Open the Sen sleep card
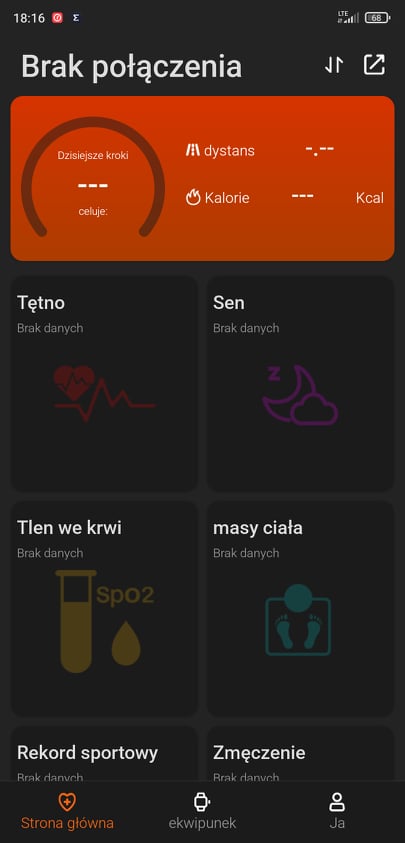Viewport: 405px width, 843px height. [x=300, y=384]
